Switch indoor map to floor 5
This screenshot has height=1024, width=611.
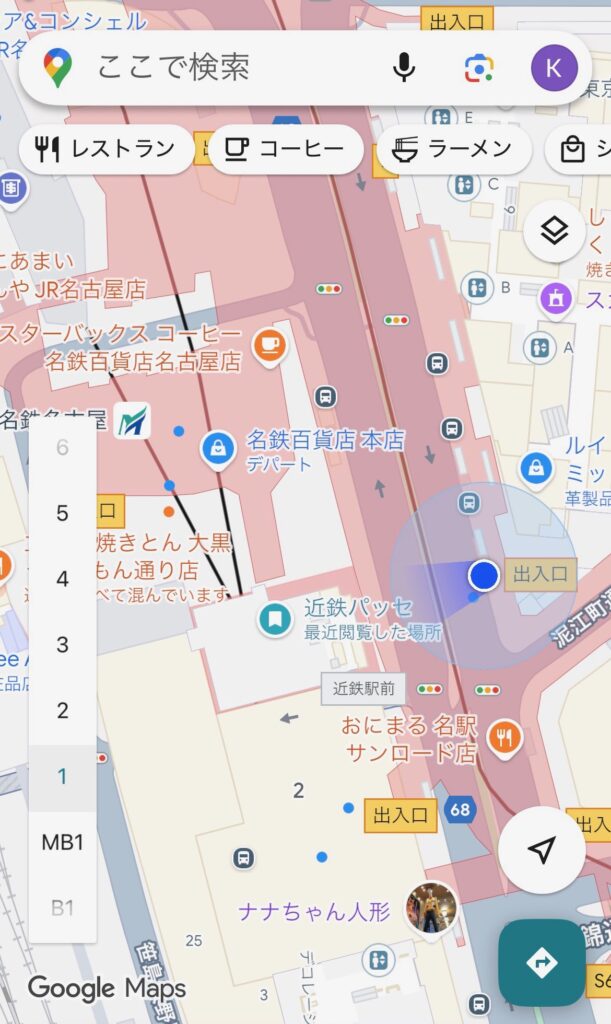pos(62,513)
